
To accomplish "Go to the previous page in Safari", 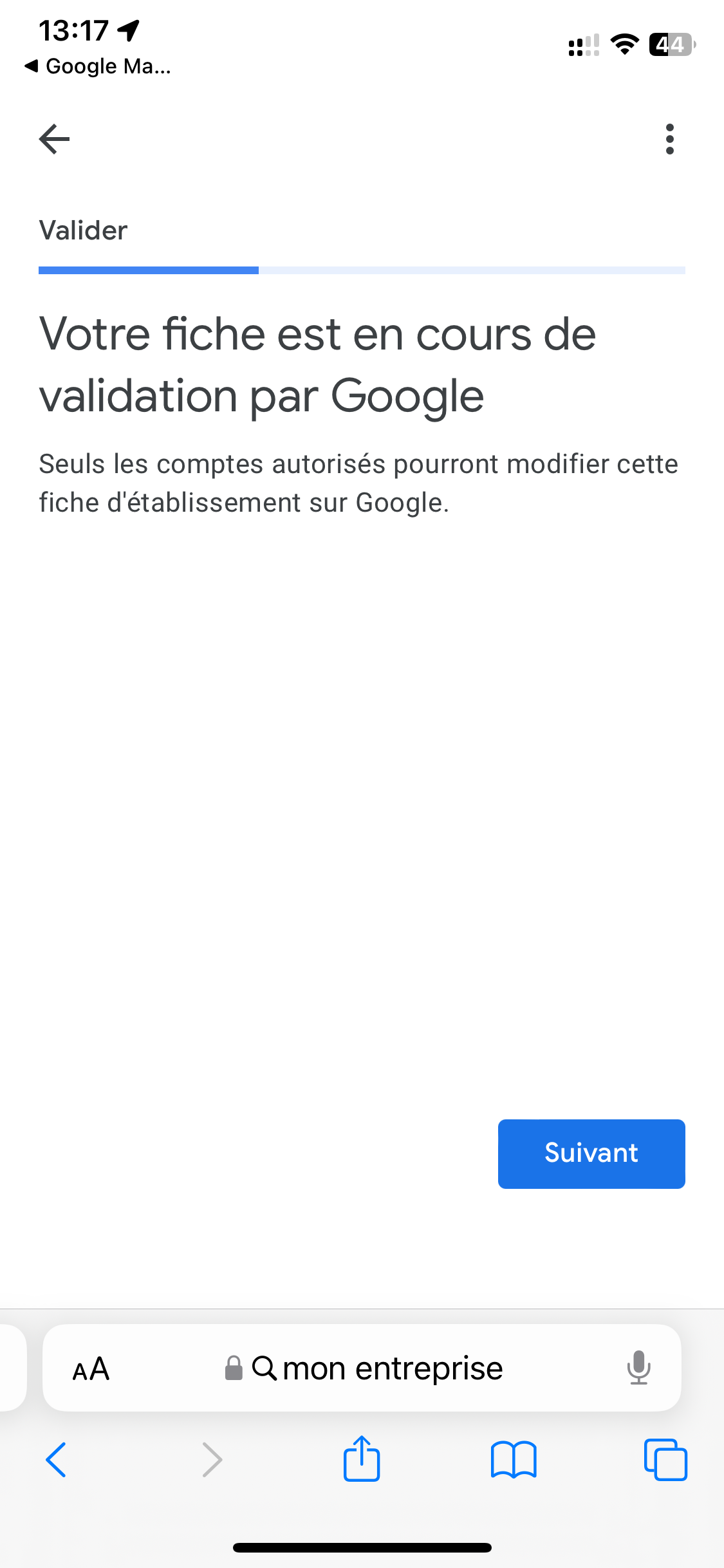I will (x=57, y=1460).
